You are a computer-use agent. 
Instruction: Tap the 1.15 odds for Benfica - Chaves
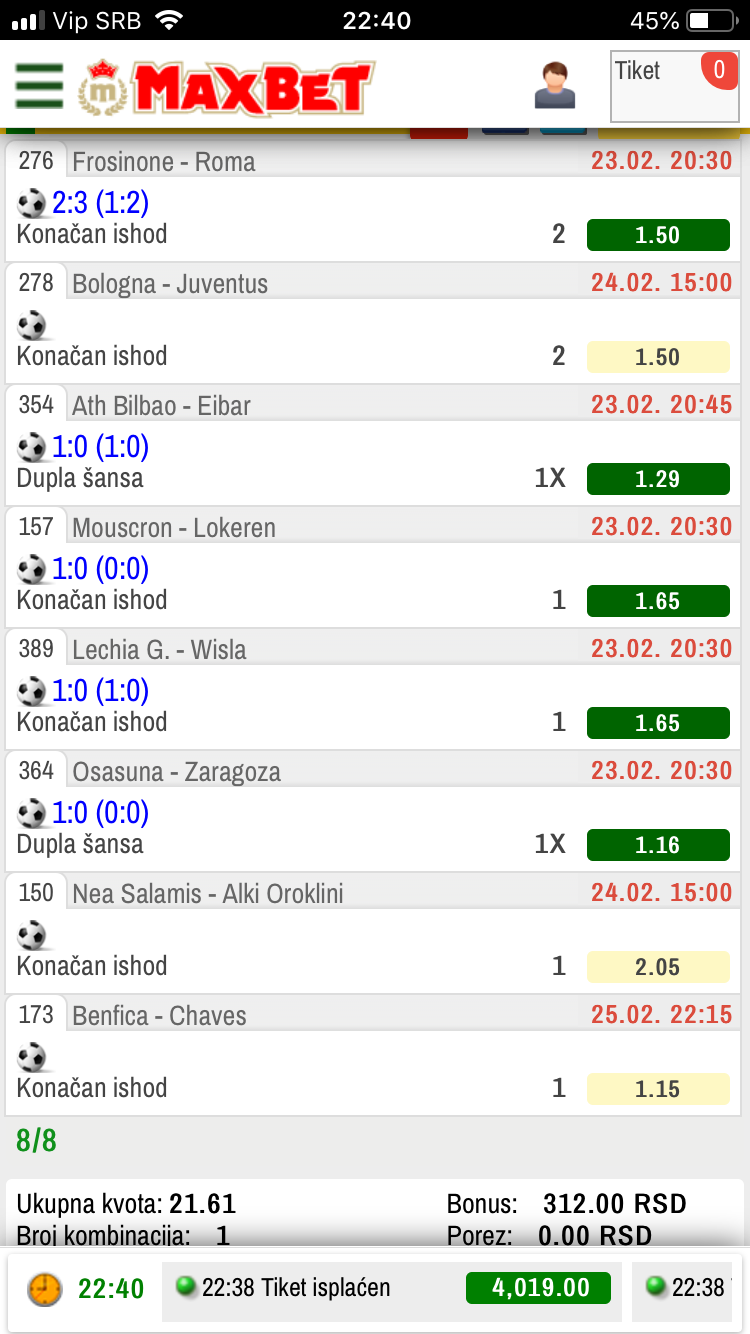tap(658, 1089)
